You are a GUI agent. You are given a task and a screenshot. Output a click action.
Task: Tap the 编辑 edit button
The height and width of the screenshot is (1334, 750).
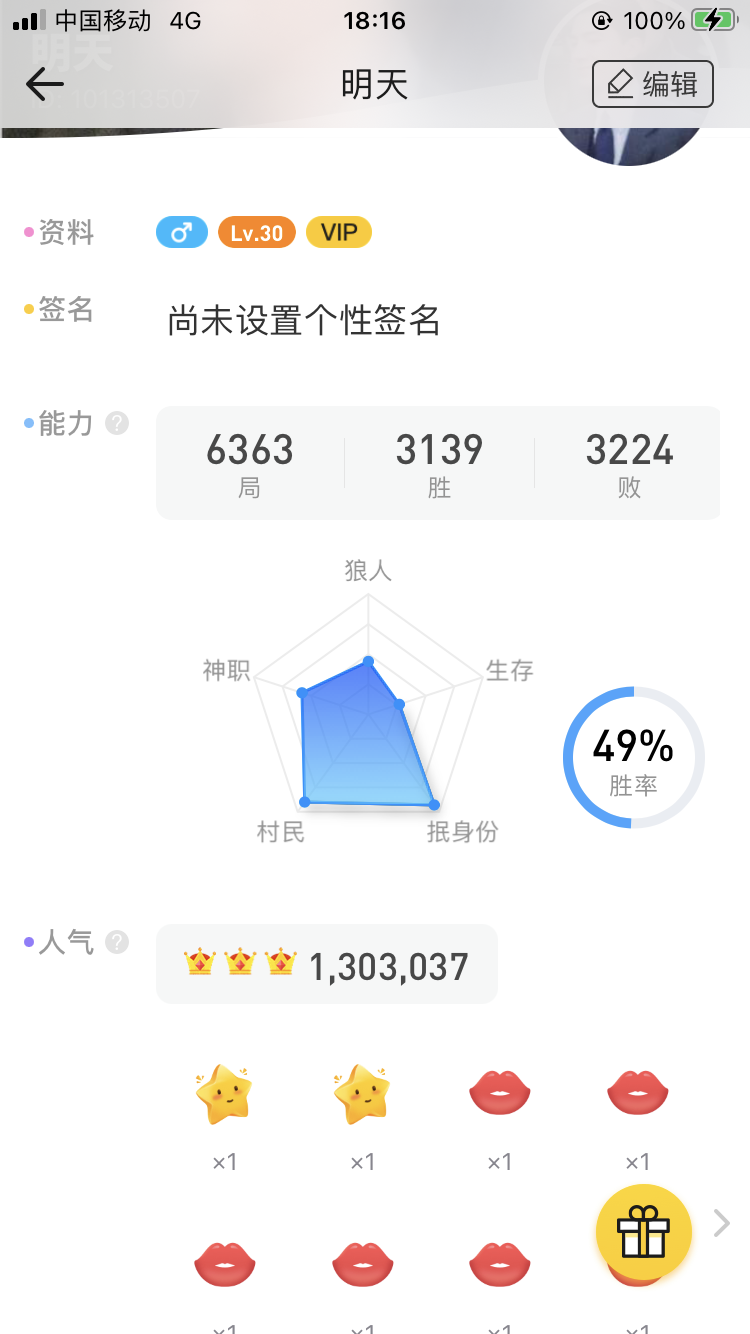(652, 84)
